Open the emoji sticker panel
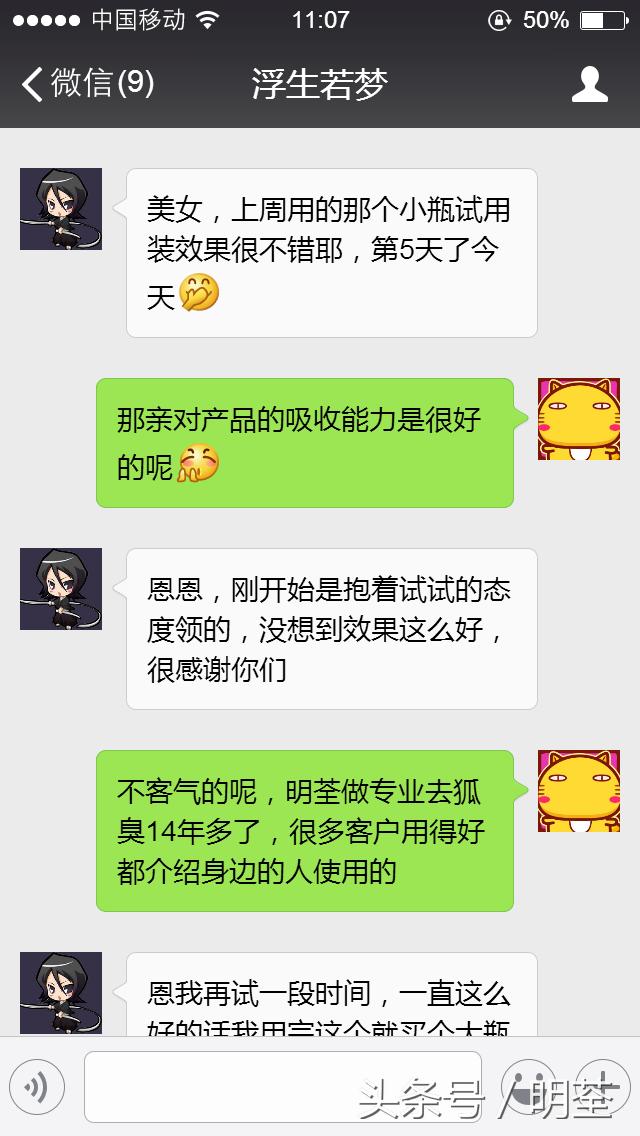This screenshot has height=1136, width=640. (x=528, y=1087)
